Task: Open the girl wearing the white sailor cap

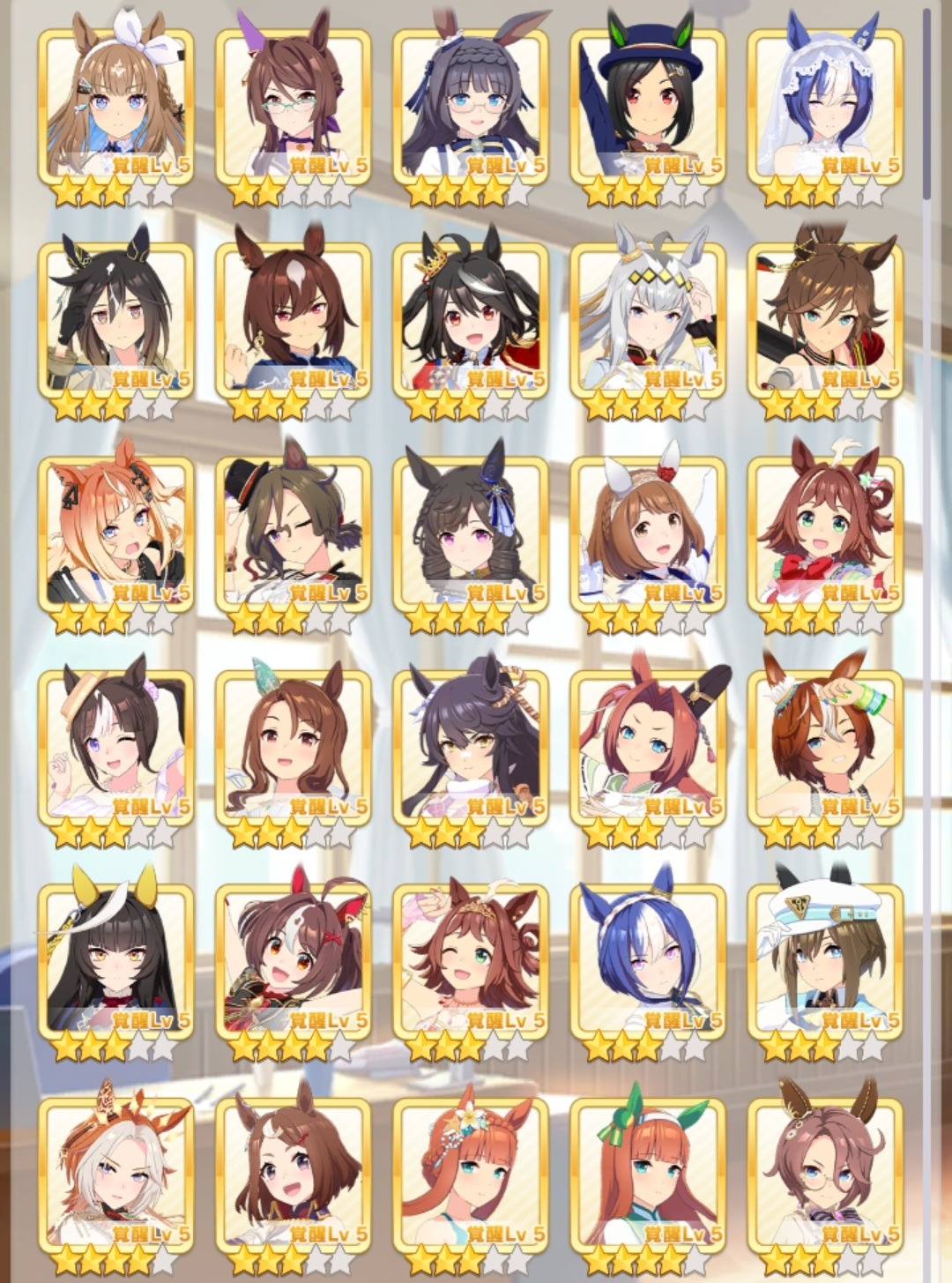Action: [825, 961]
